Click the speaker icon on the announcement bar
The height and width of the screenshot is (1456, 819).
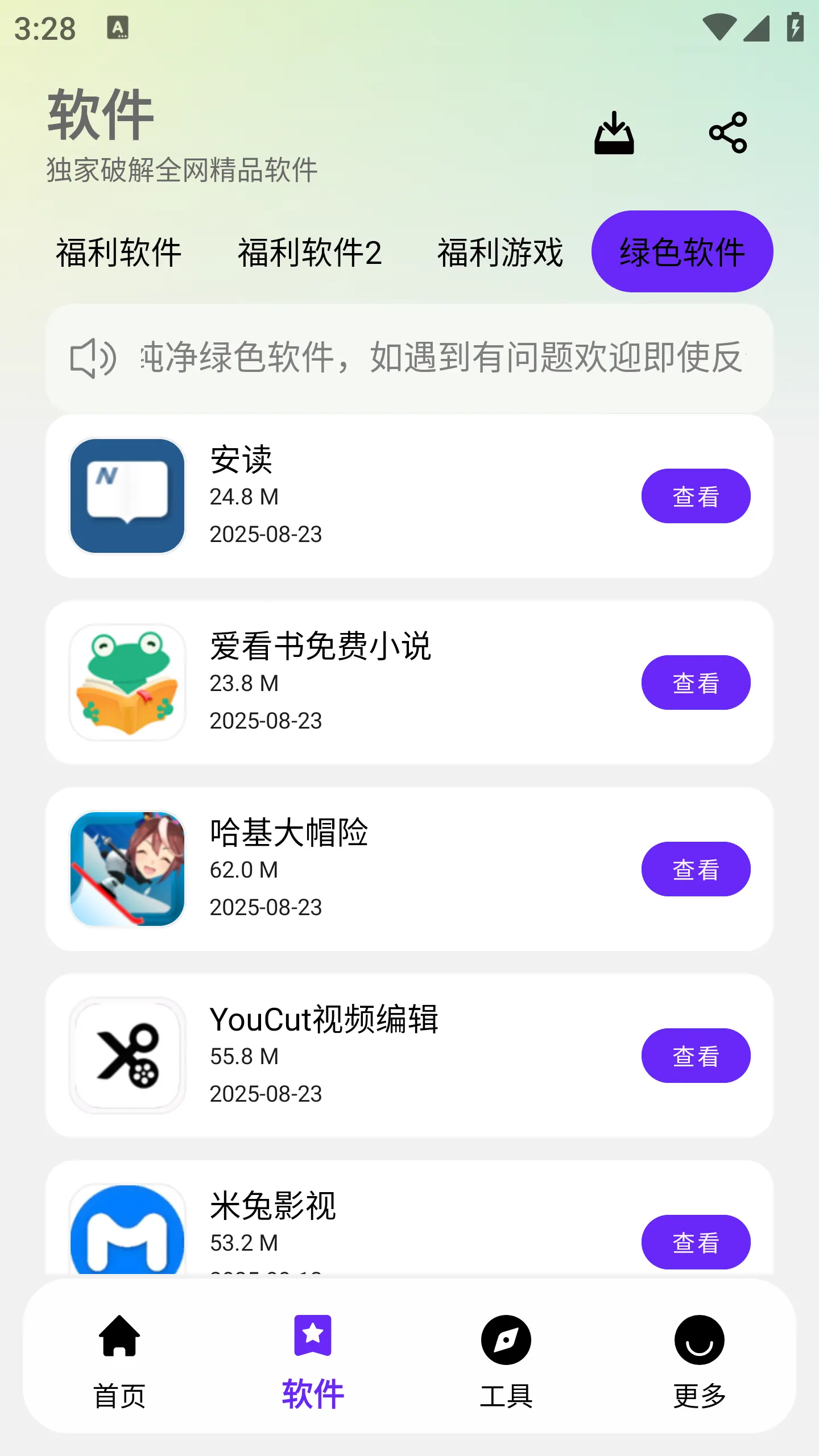click(94, 358)
